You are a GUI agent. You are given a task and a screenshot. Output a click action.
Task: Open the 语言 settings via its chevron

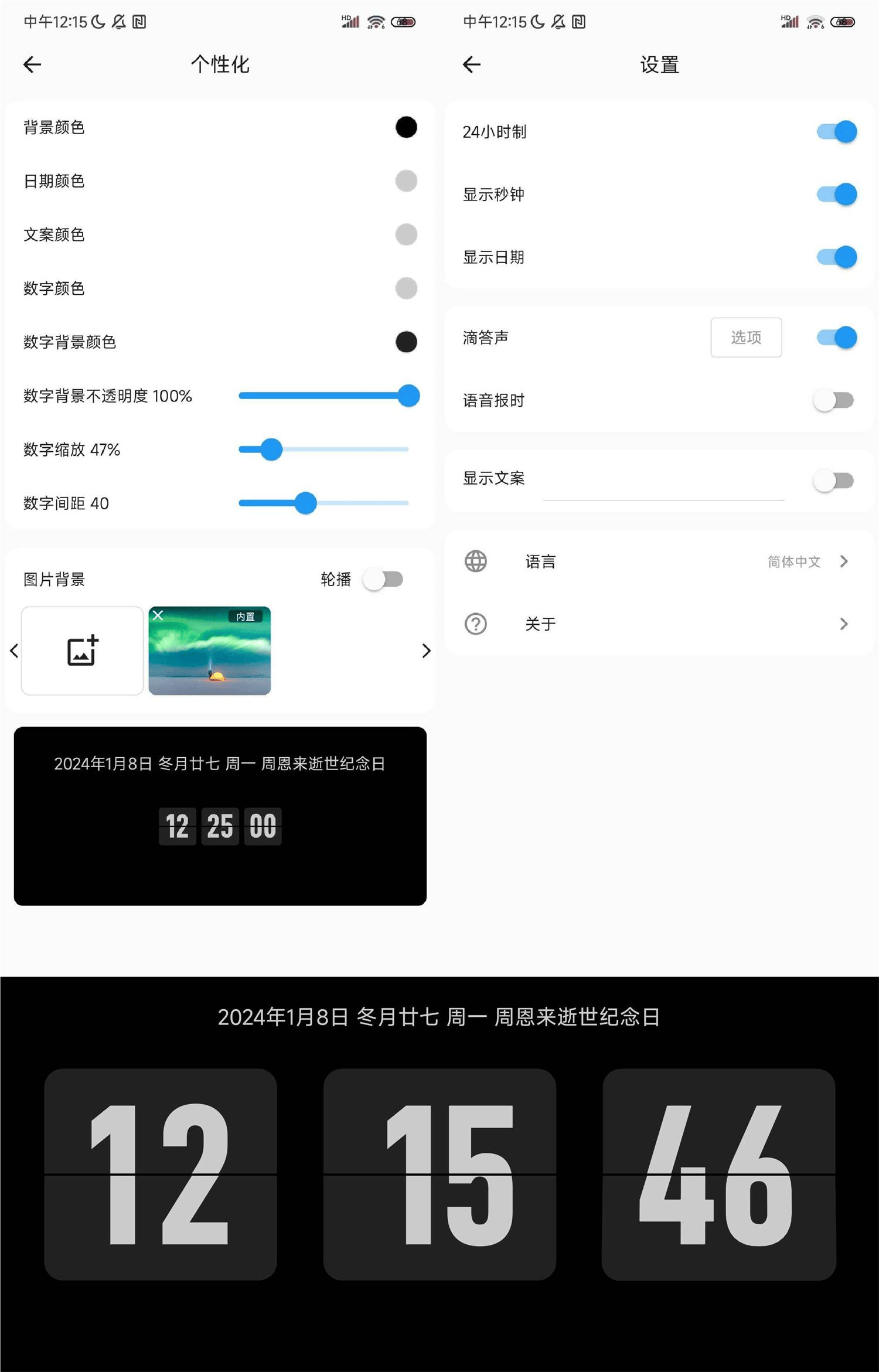pyautogui.click(x=844, y=561)
